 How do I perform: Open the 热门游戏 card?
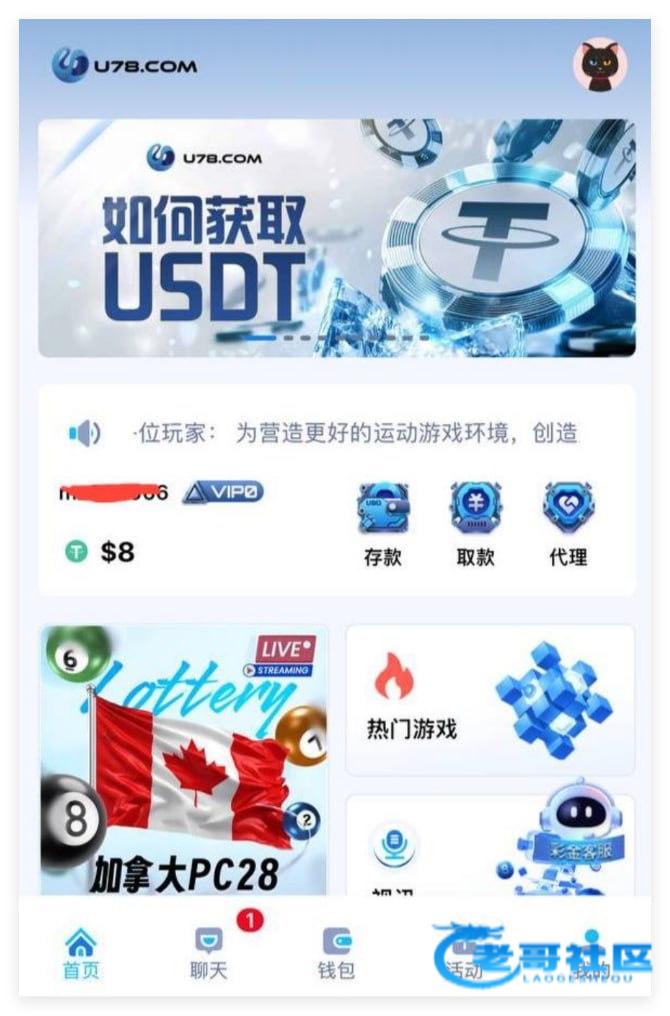point(490,700)
